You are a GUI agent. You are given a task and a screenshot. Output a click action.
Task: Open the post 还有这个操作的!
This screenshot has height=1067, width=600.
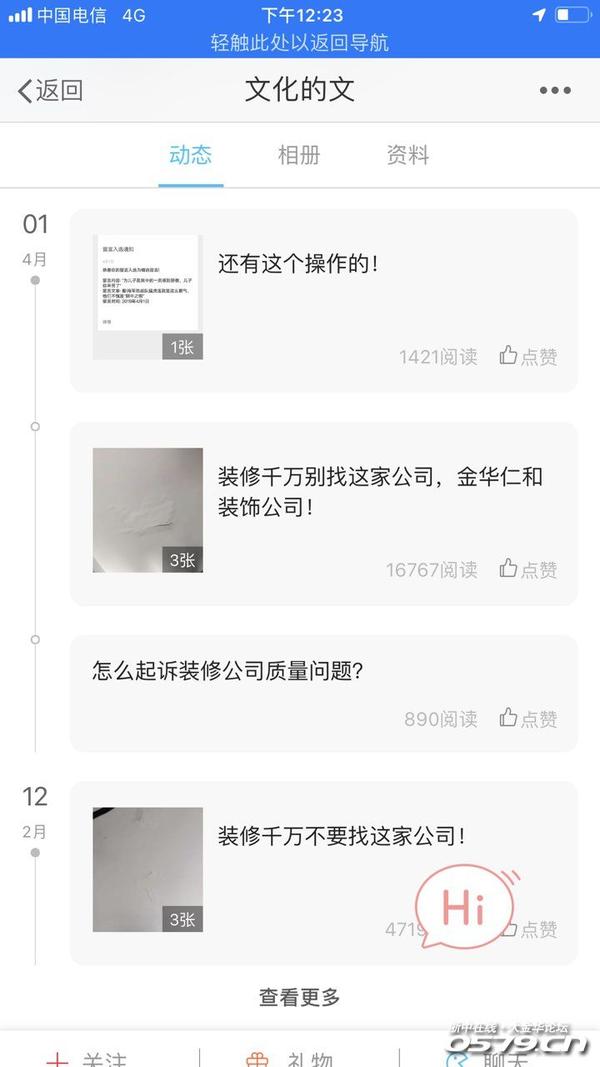coord(298,265)
